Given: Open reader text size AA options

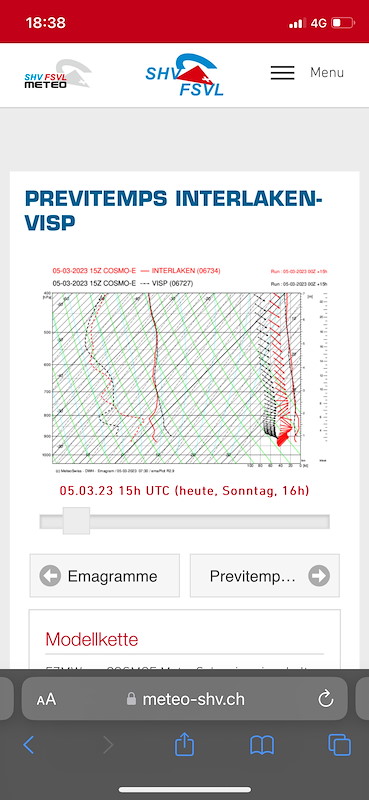Looking at the screenshot, I should click(x=46, y=699).
